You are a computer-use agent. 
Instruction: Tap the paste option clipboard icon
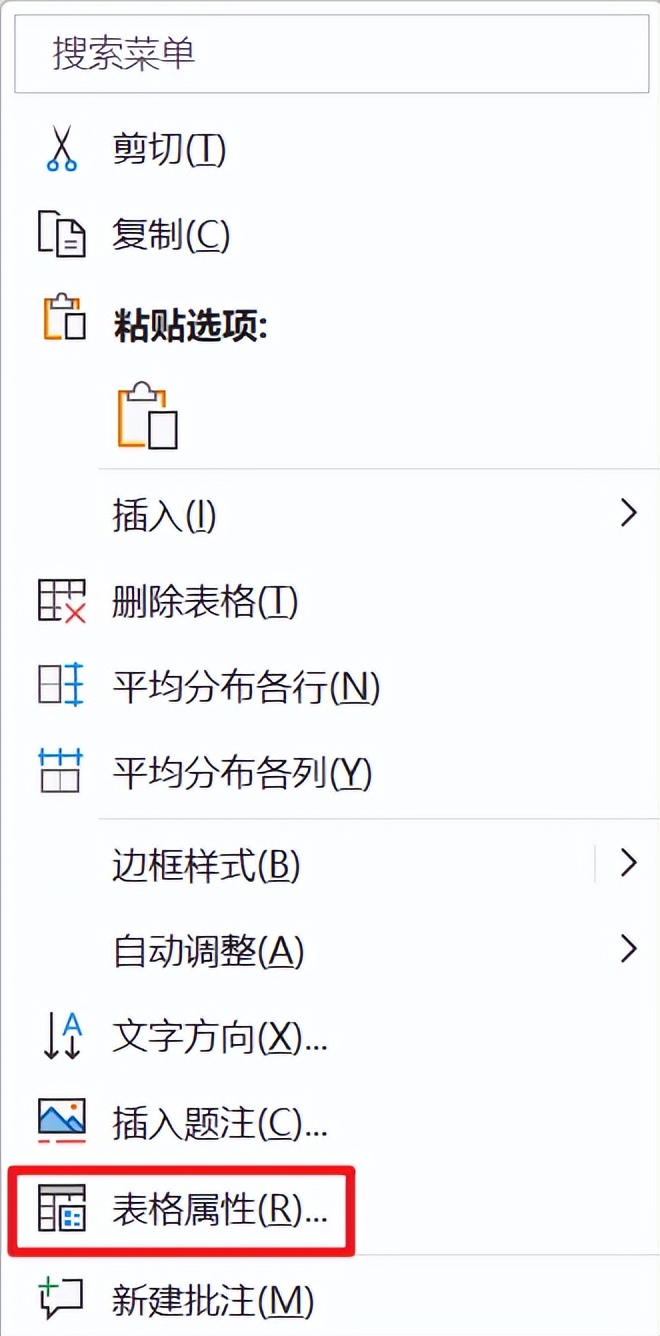[148, 414]
